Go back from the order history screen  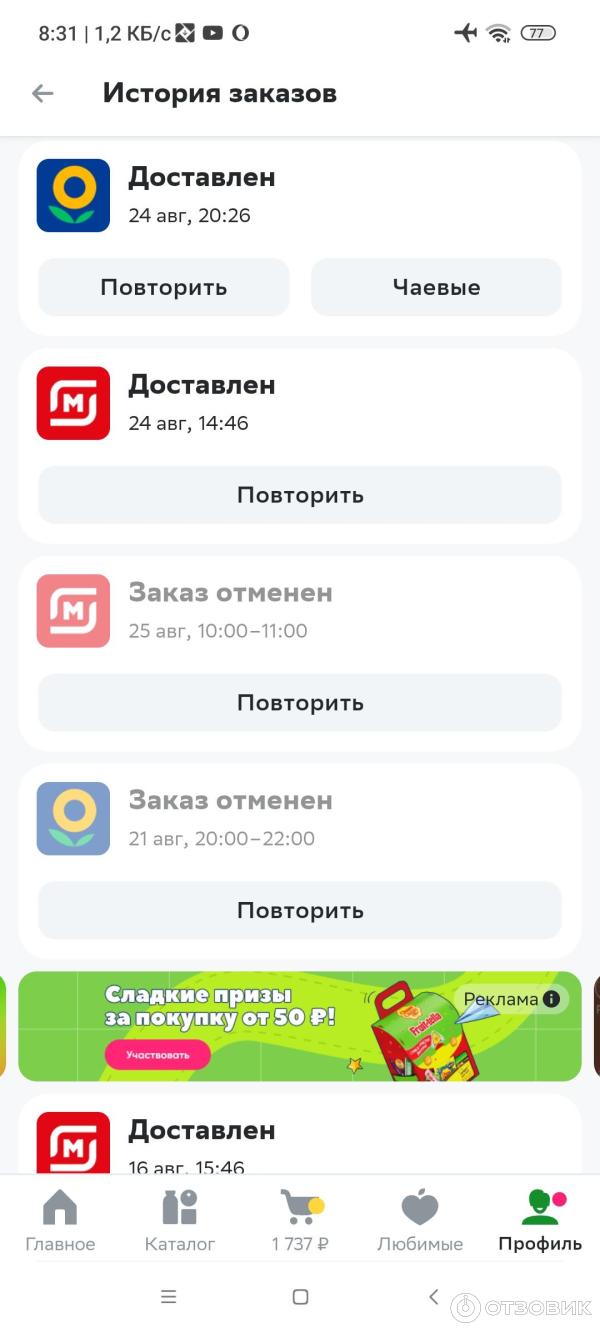(x=42, y=94)
